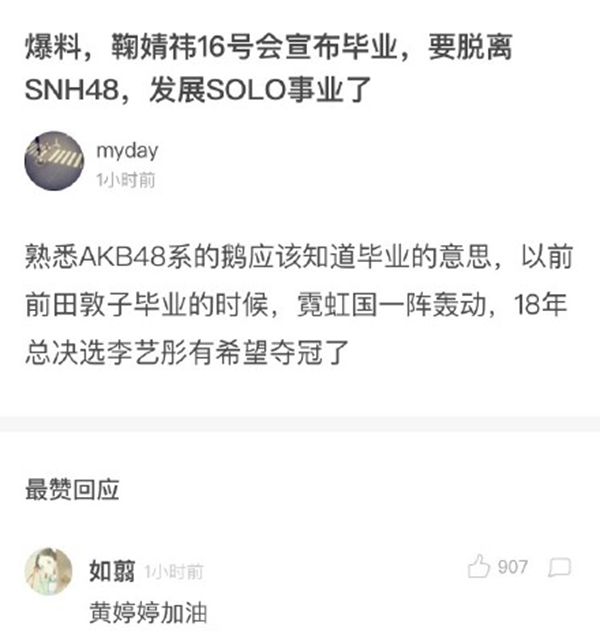Image resolution: width=600 pixels, height=631 pixels.
Task: Reply to 如翦's comment via the speech bubble icon
Action: 561,567
